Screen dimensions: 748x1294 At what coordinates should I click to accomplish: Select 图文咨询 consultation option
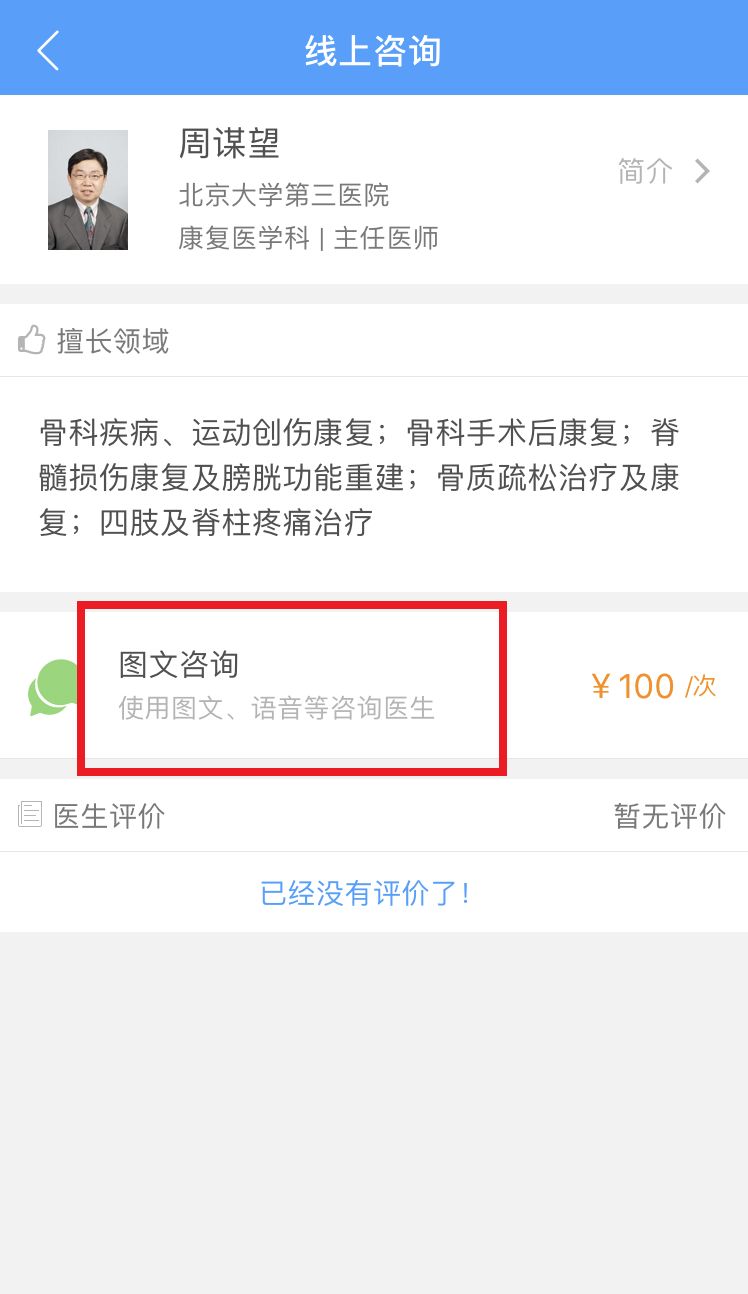[291, 686]
